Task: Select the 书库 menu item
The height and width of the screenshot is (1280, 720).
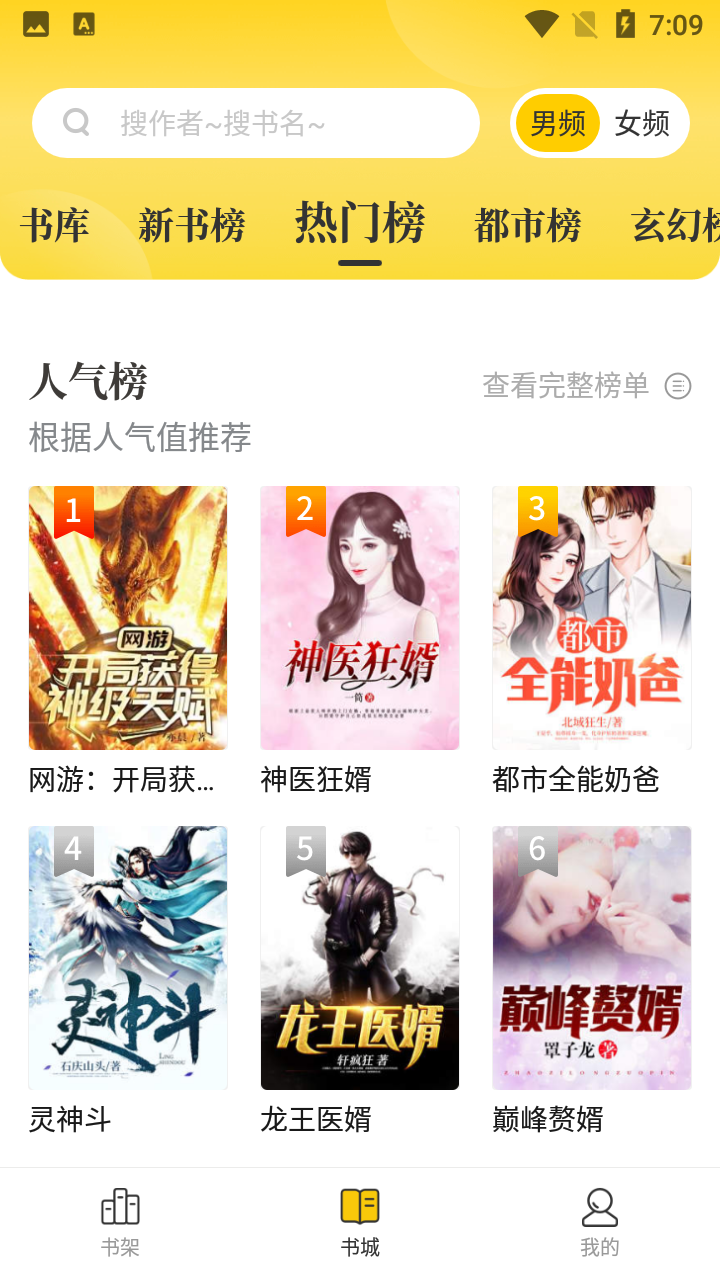Action: click(57, 226)
